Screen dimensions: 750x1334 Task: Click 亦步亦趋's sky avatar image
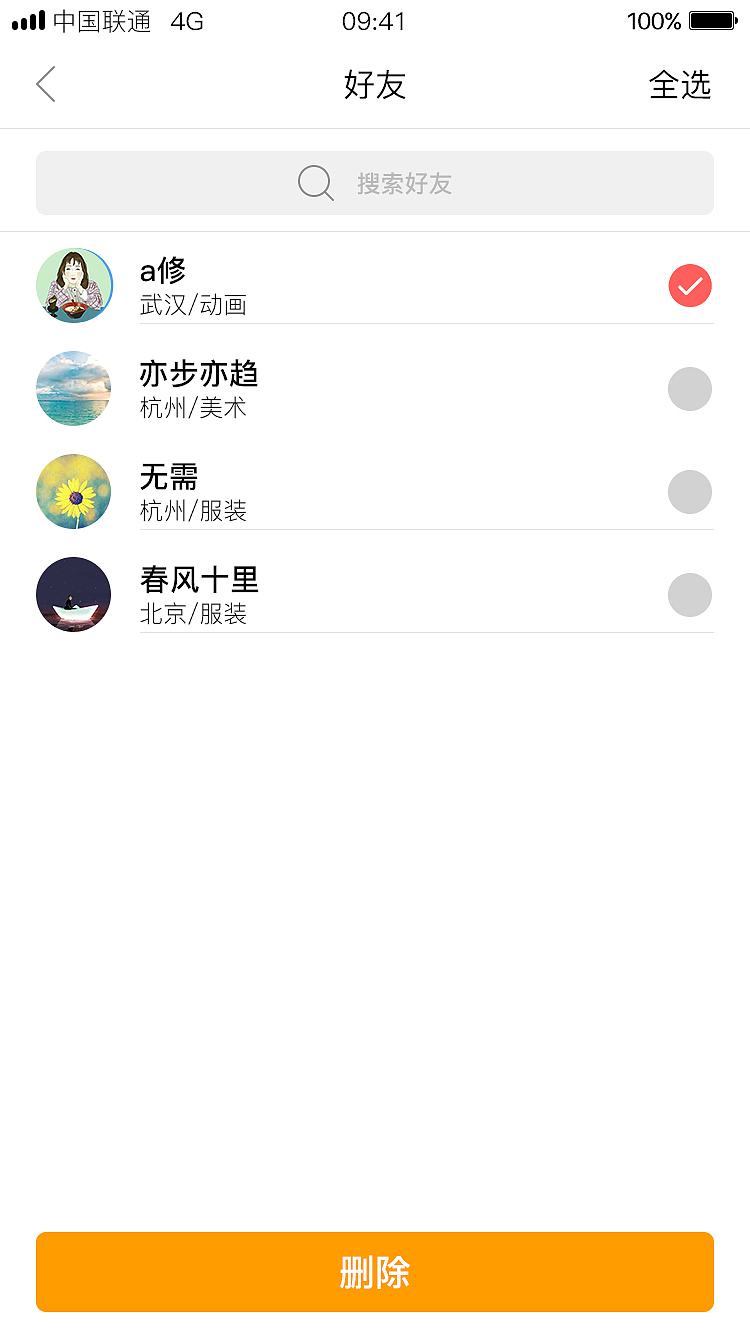[x=73, y=389]
